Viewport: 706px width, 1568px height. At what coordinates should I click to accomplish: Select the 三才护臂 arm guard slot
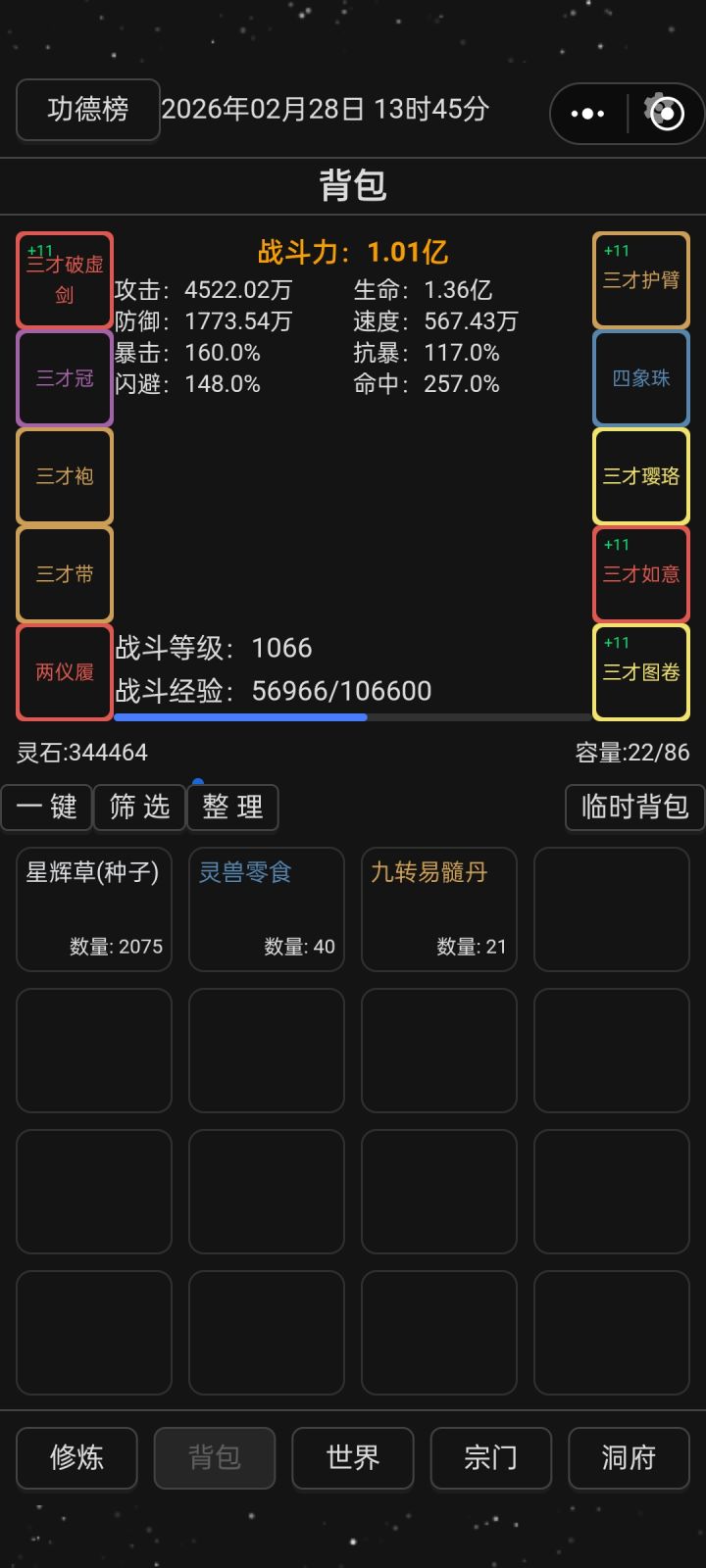(x=640, y=280)
